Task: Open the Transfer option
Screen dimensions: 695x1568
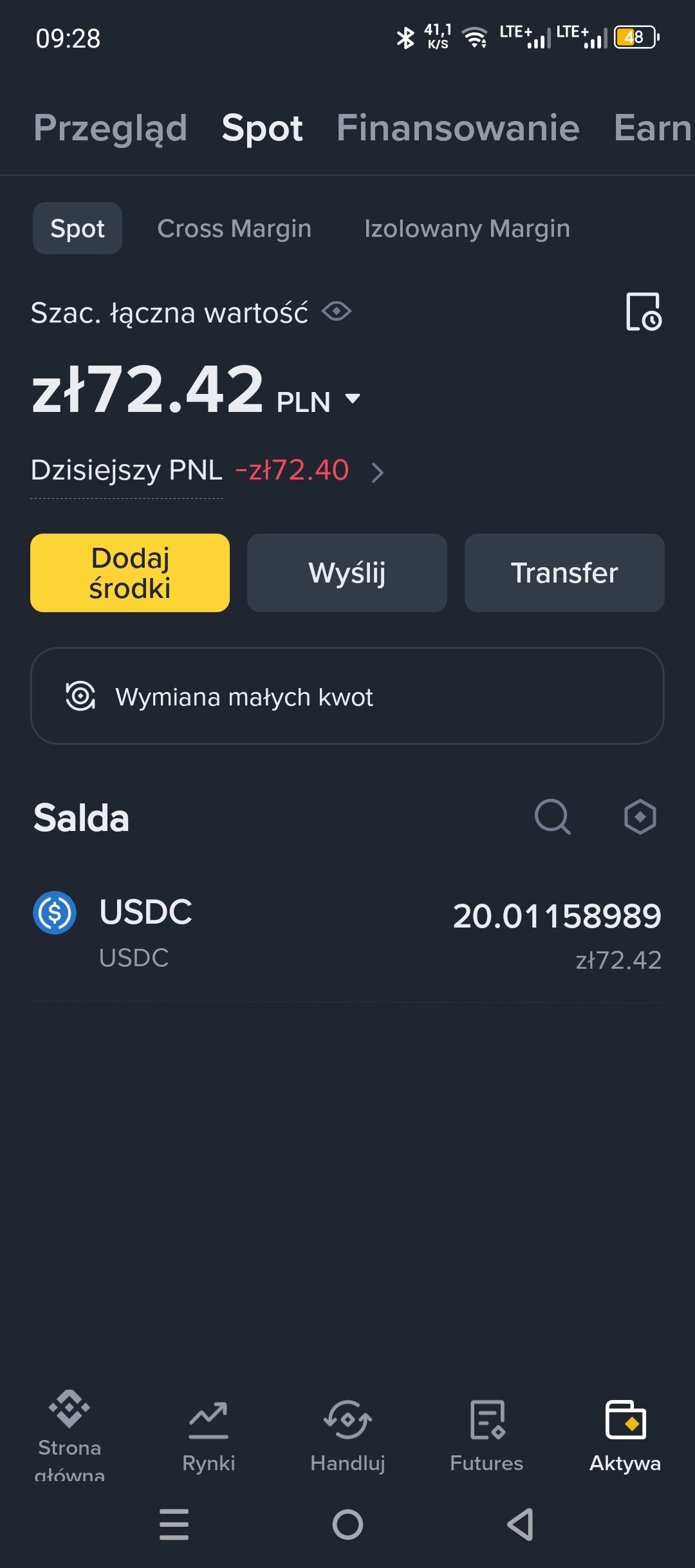Action: pyautogui.click(x=564, y=573)
